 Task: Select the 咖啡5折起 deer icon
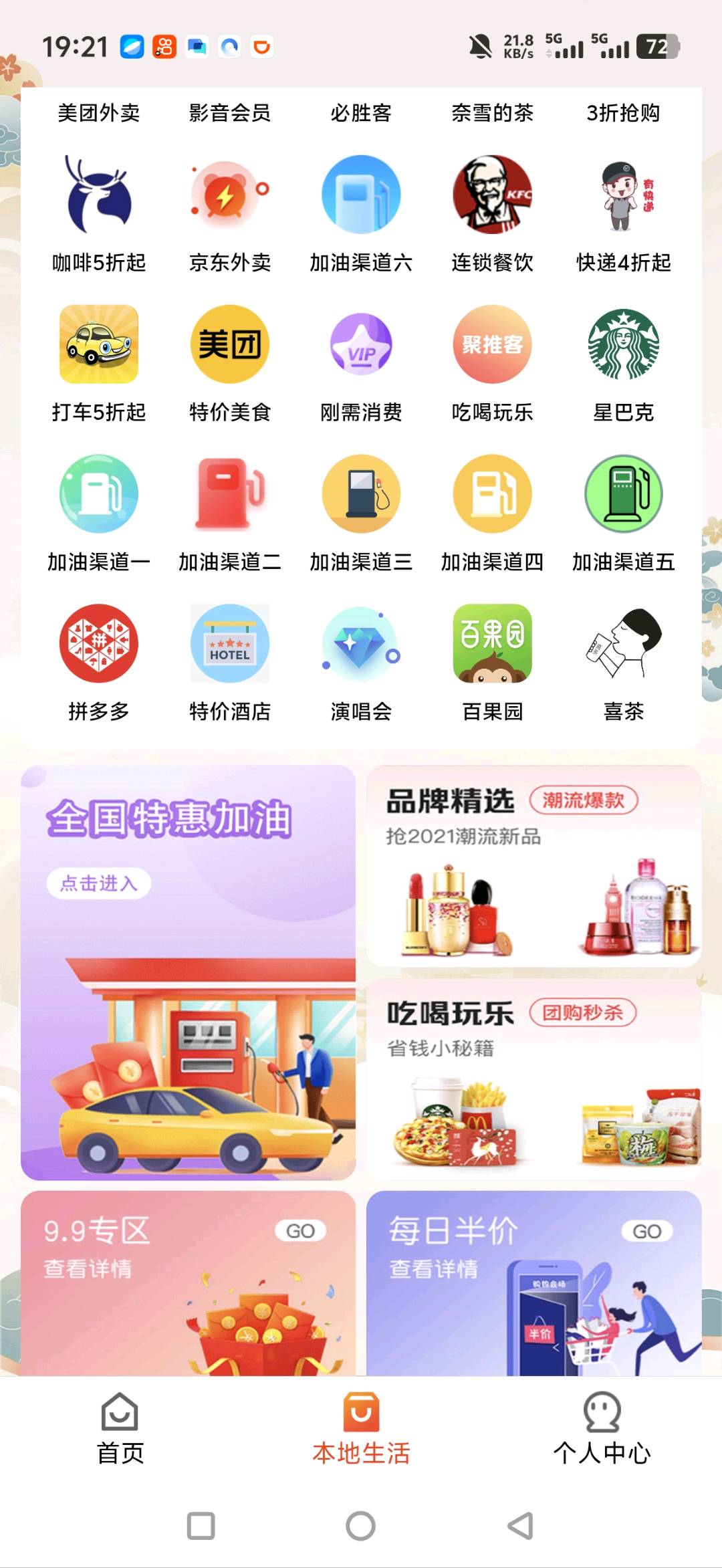click(98, 194)
